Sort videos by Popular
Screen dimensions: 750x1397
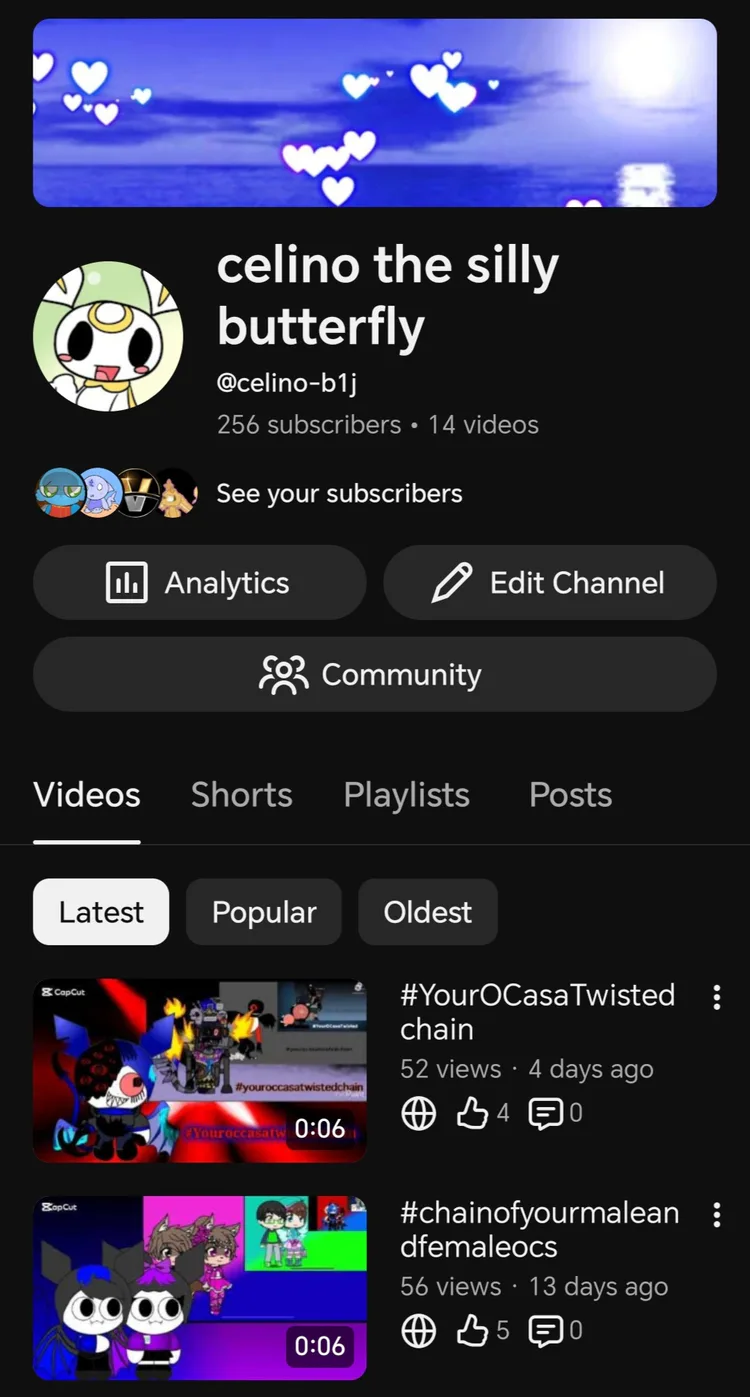[x=264, y=912]
